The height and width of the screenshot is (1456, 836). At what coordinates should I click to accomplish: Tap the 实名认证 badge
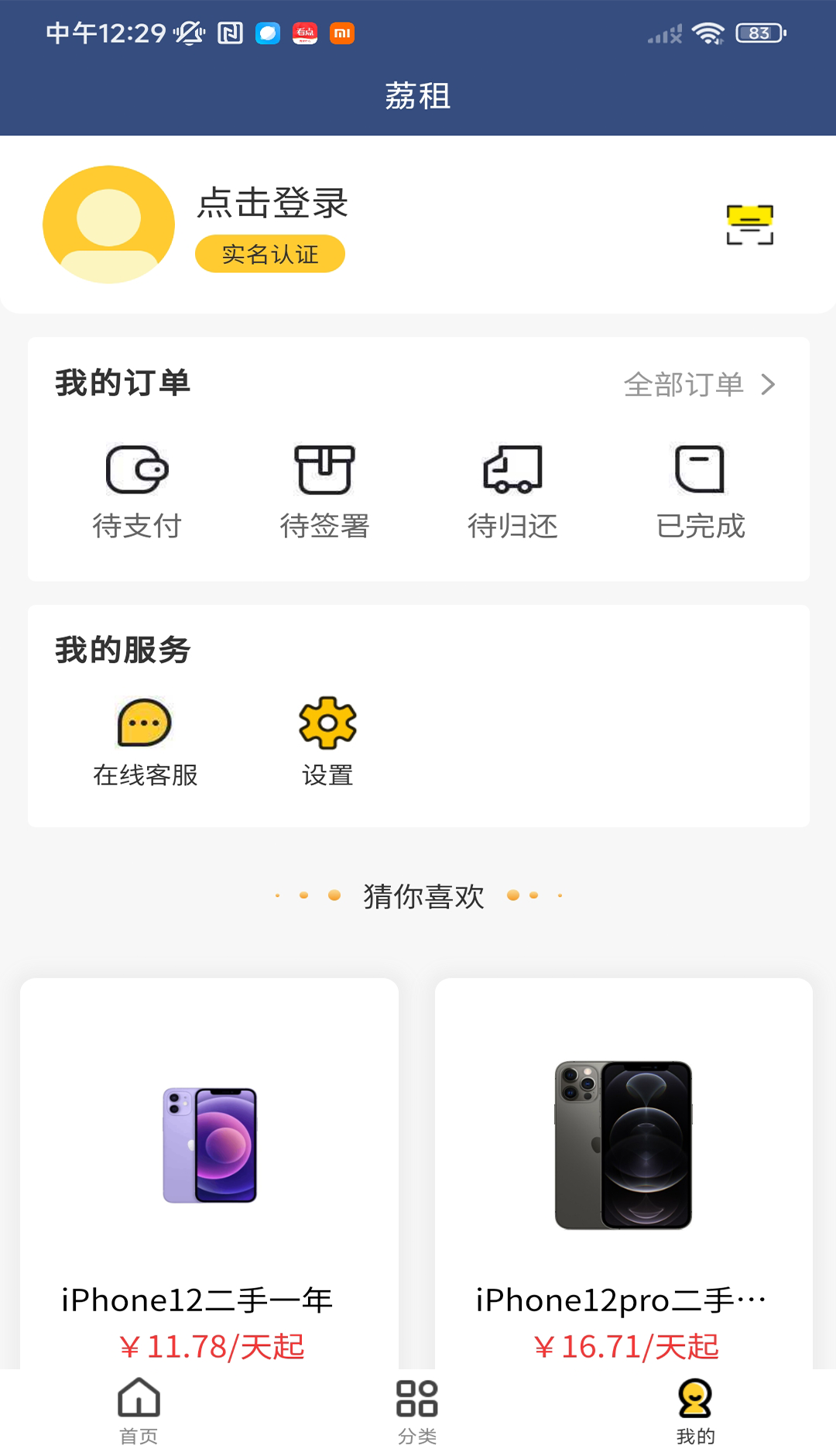coord(269,254)
